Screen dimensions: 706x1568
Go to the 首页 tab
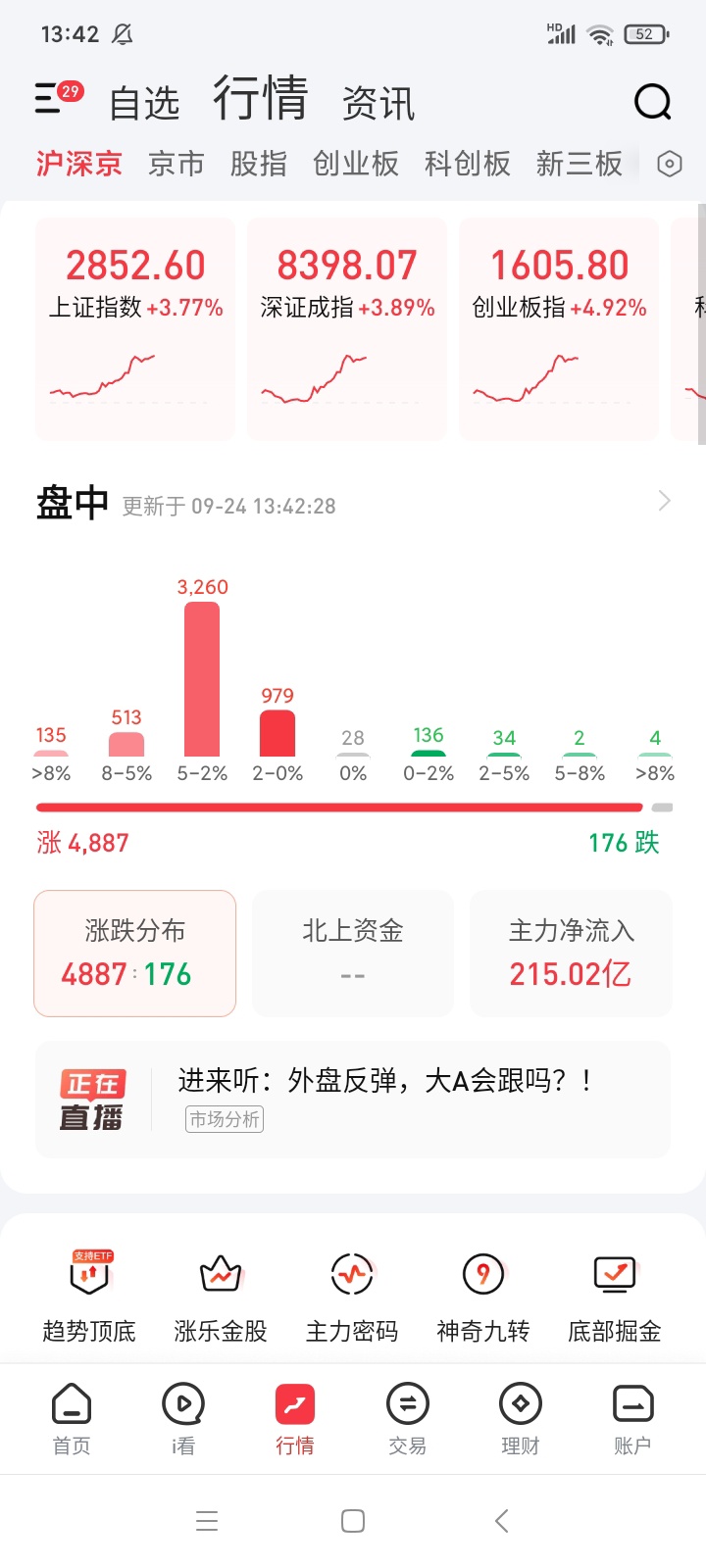coord(72,1419)
